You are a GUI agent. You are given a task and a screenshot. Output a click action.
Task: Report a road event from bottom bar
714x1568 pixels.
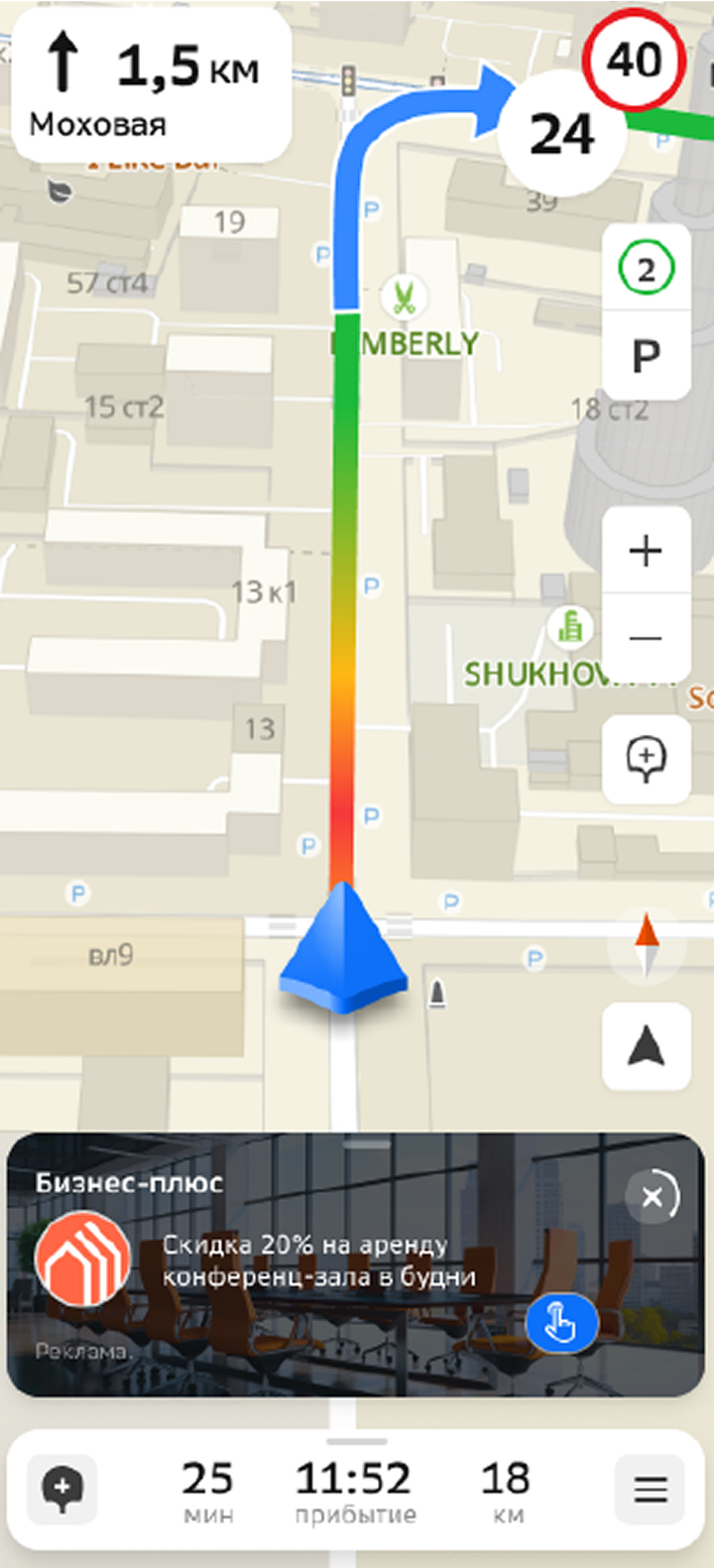coord(61,1489)
